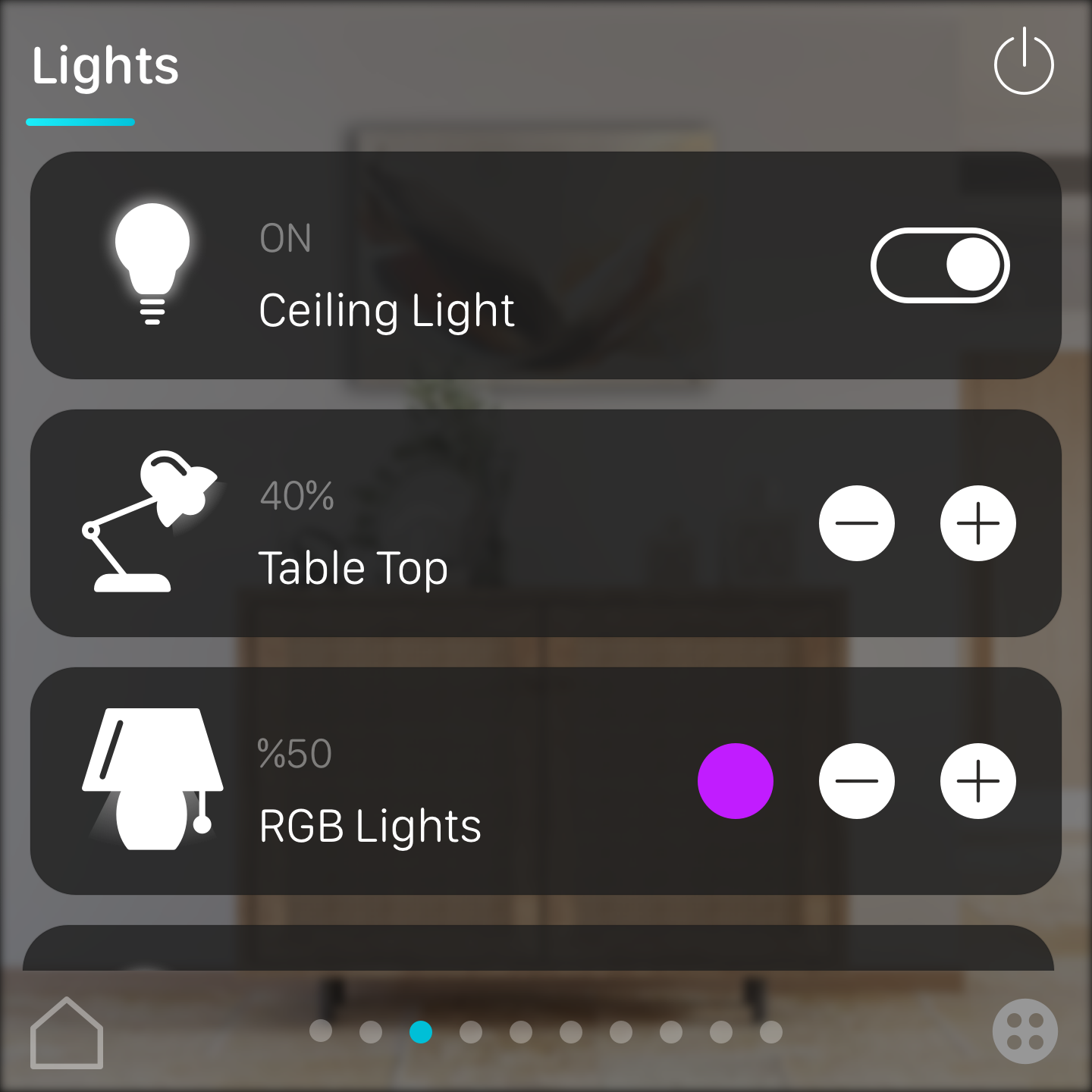Jump to the first page indicator dot
The height and width of the screenshot is (1092, 1092).
[321, 1031]
